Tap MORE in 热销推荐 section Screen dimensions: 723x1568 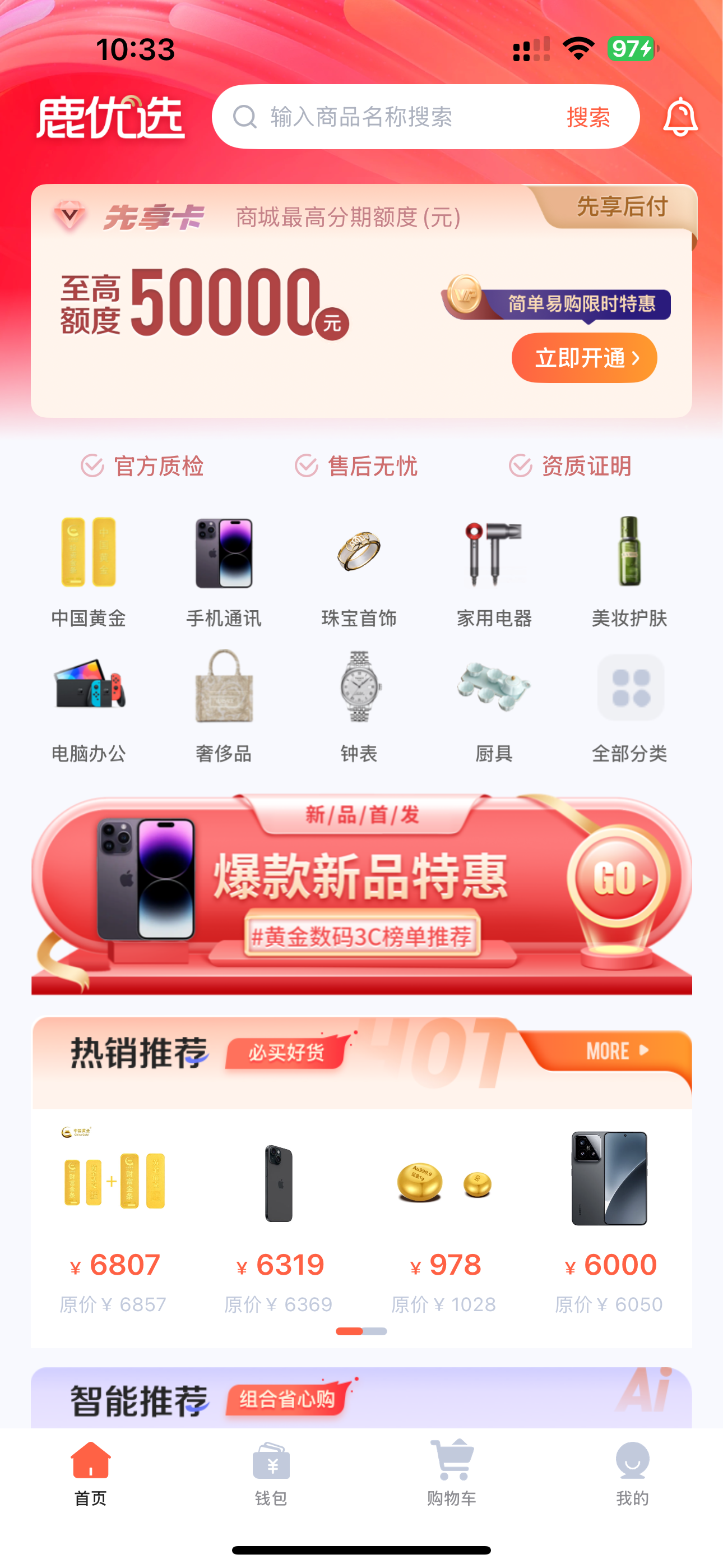coord(618,1051)
